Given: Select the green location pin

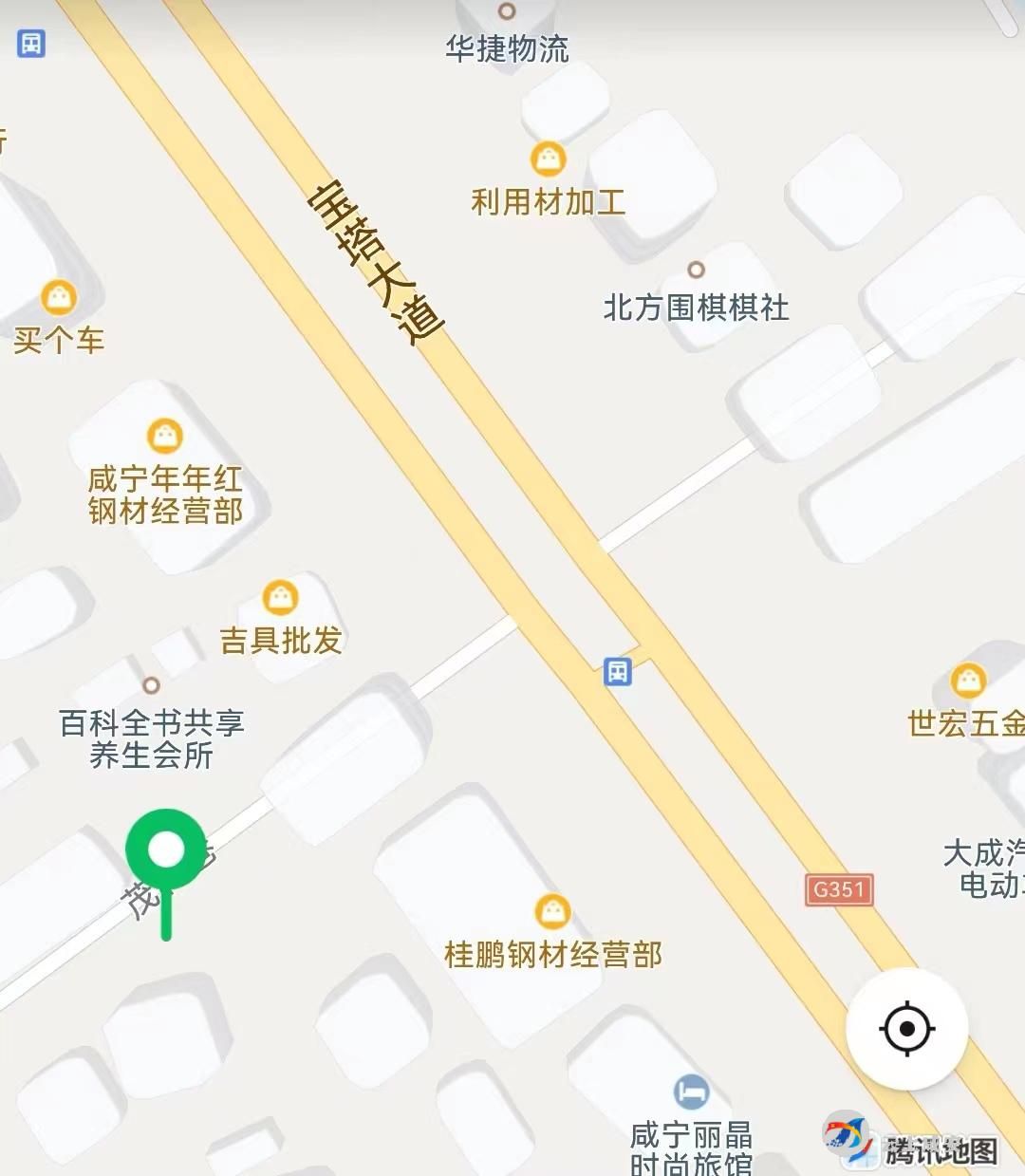Looking at the screenshot, I should [166, 849].
